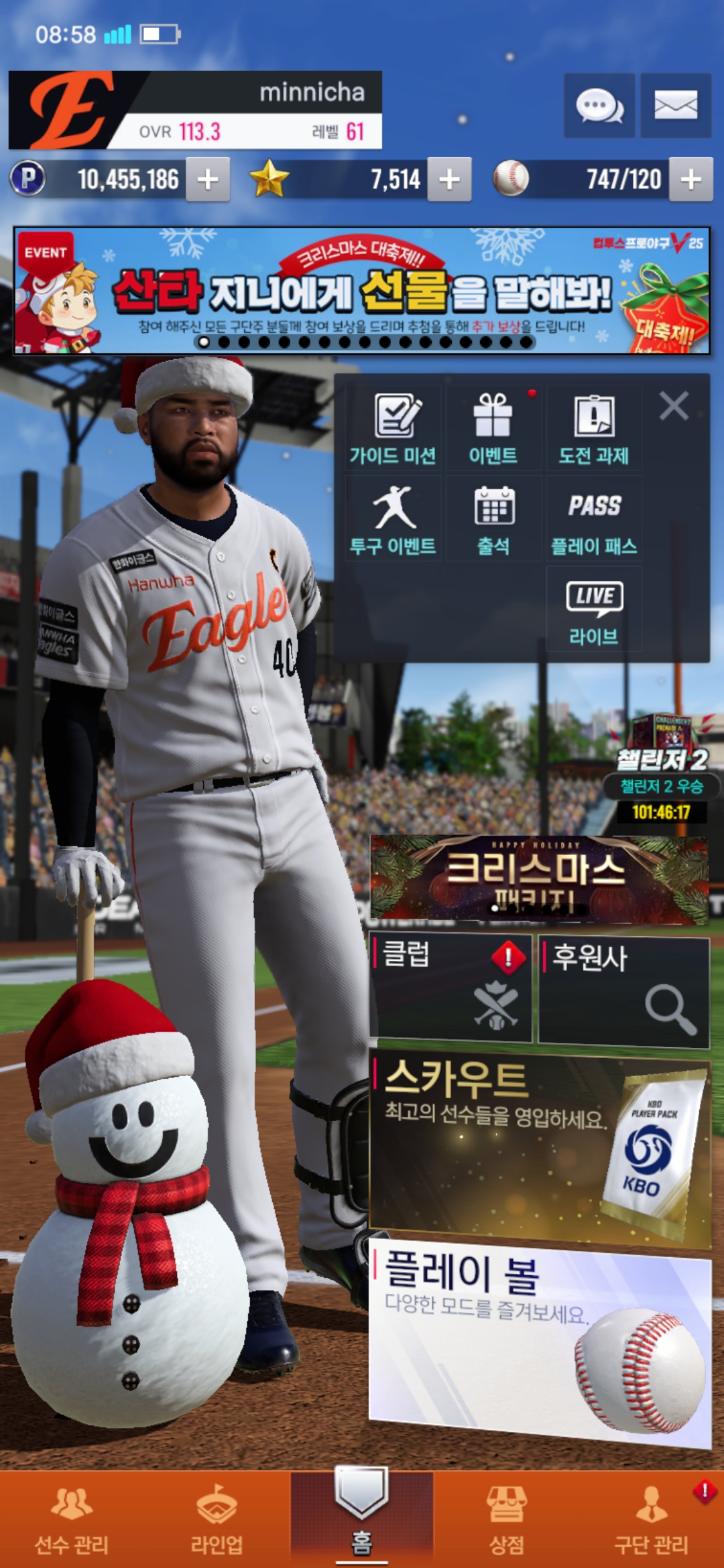Image resolution: width=724 pixels, height=1568 pixels.
Task: Add more baseballs with plus button
Action: [x=690, y=180]
